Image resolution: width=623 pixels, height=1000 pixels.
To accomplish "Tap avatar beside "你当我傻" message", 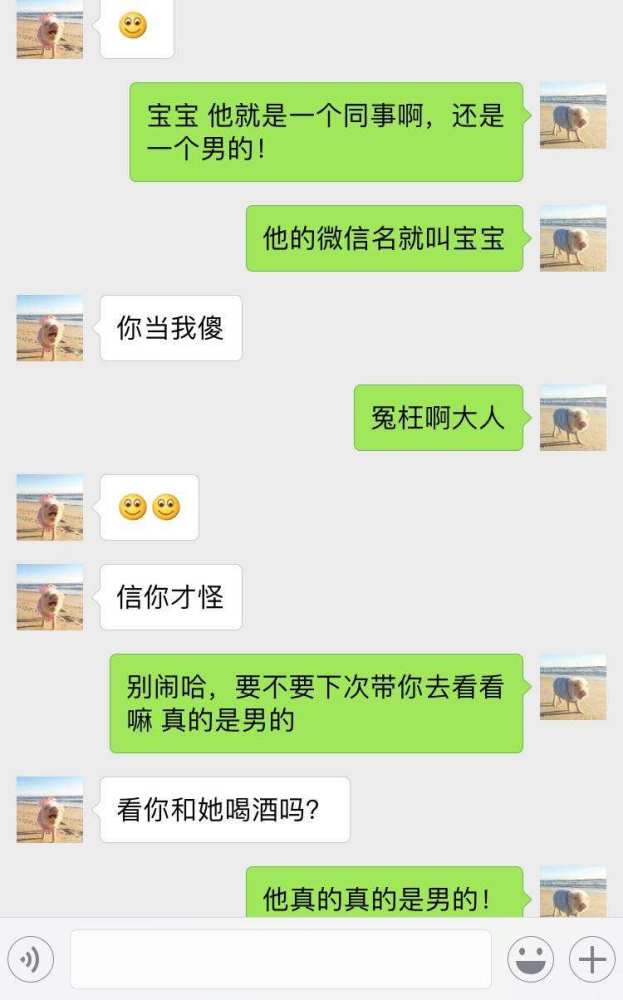I will 50,328.
